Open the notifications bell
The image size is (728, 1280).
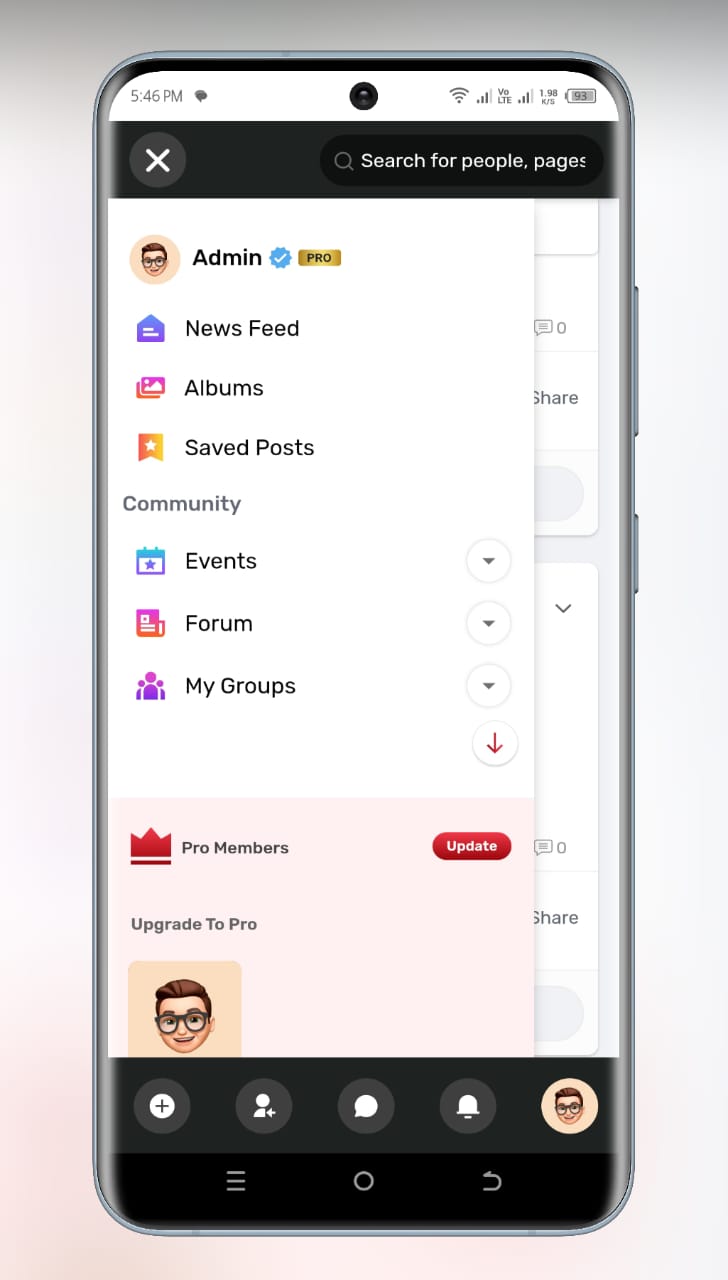coord(468,1106)
